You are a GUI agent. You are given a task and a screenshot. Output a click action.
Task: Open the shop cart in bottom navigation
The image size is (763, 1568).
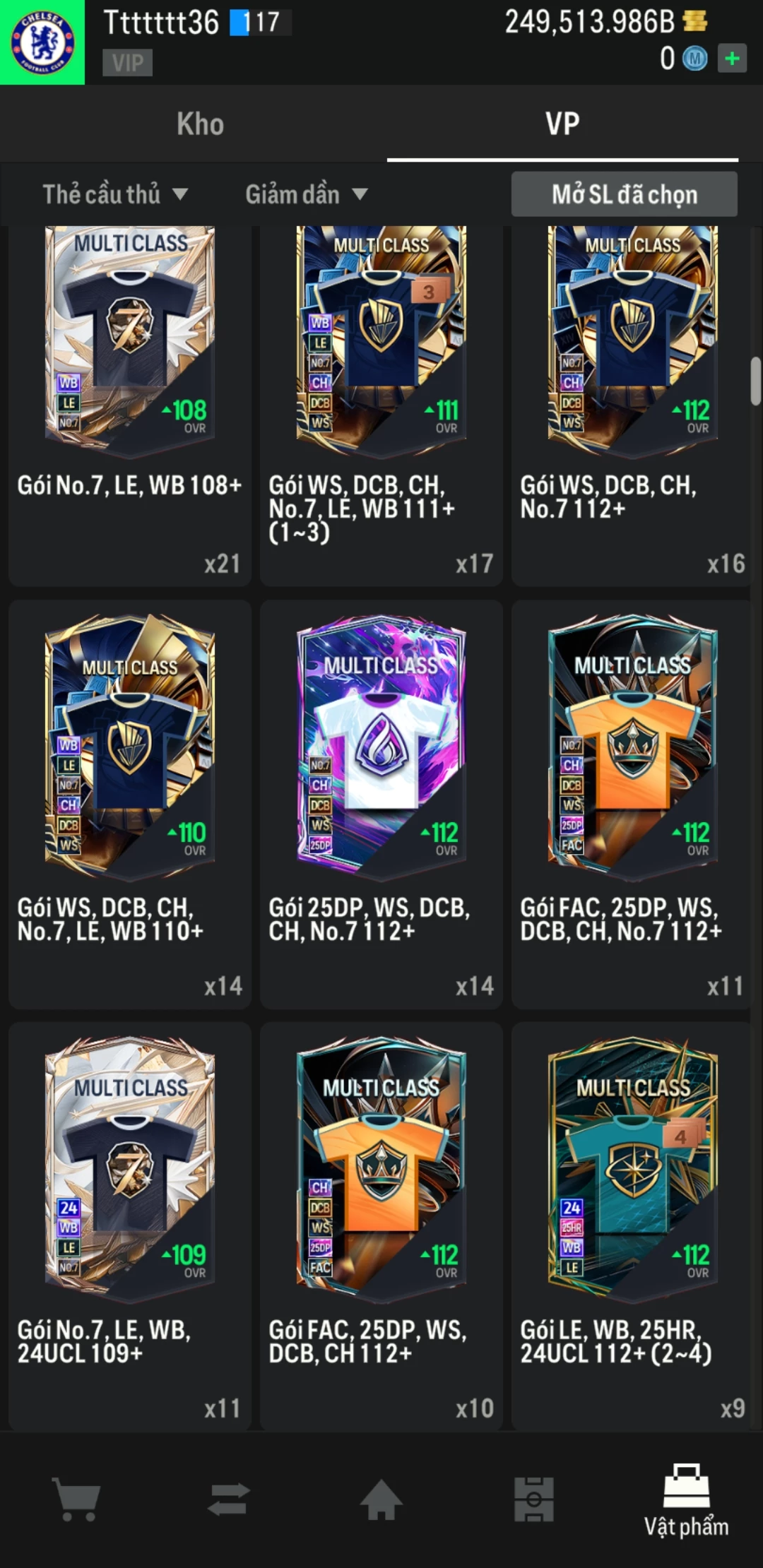tap(76, 1499)
